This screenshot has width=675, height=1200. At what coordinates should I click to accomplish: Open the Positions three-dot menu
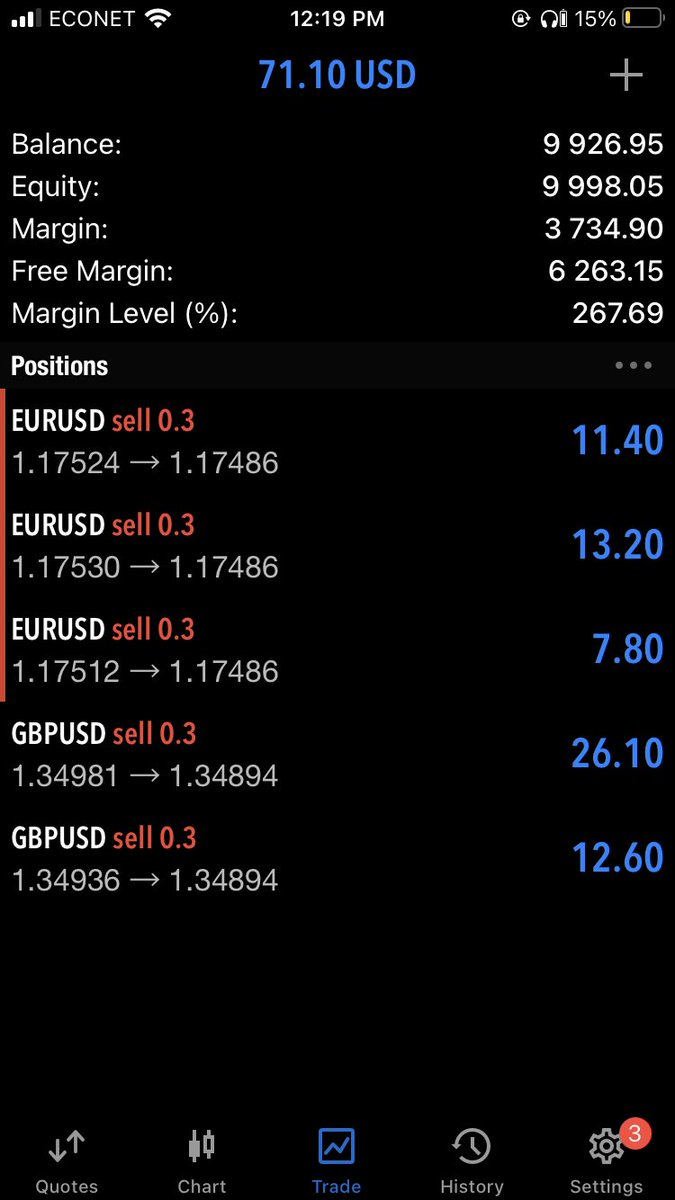[x=633, y=366]
